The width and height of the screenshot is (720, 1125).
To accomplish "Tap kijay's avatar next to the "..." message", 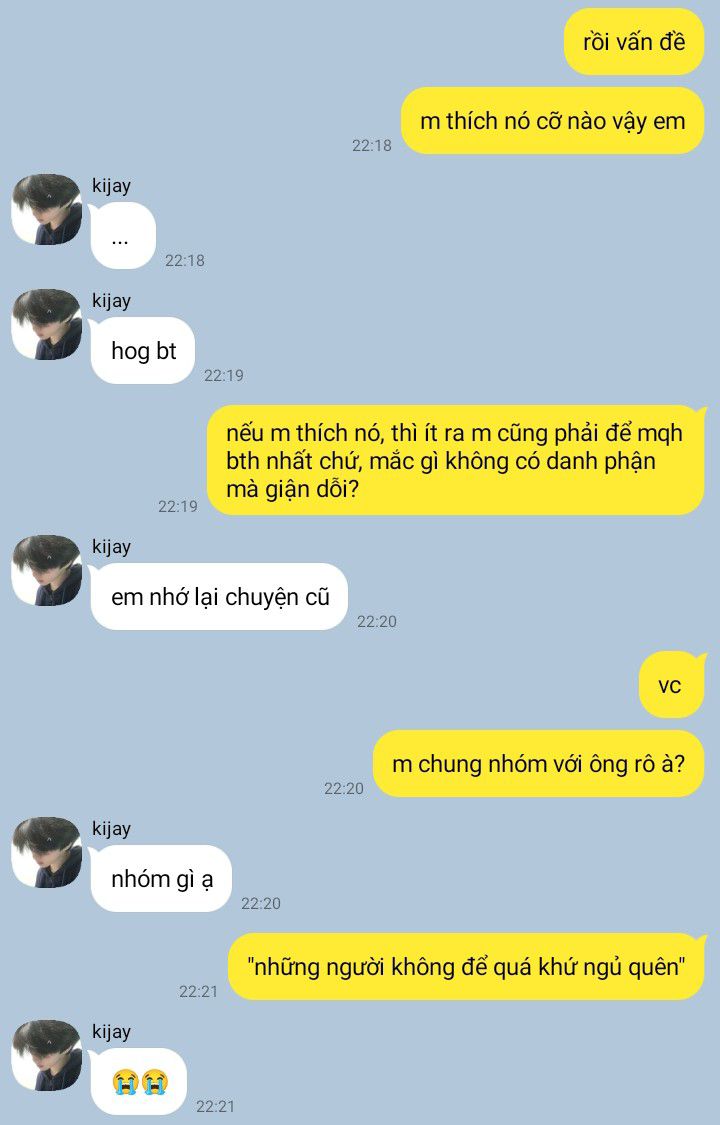I will tap(46, 210).
